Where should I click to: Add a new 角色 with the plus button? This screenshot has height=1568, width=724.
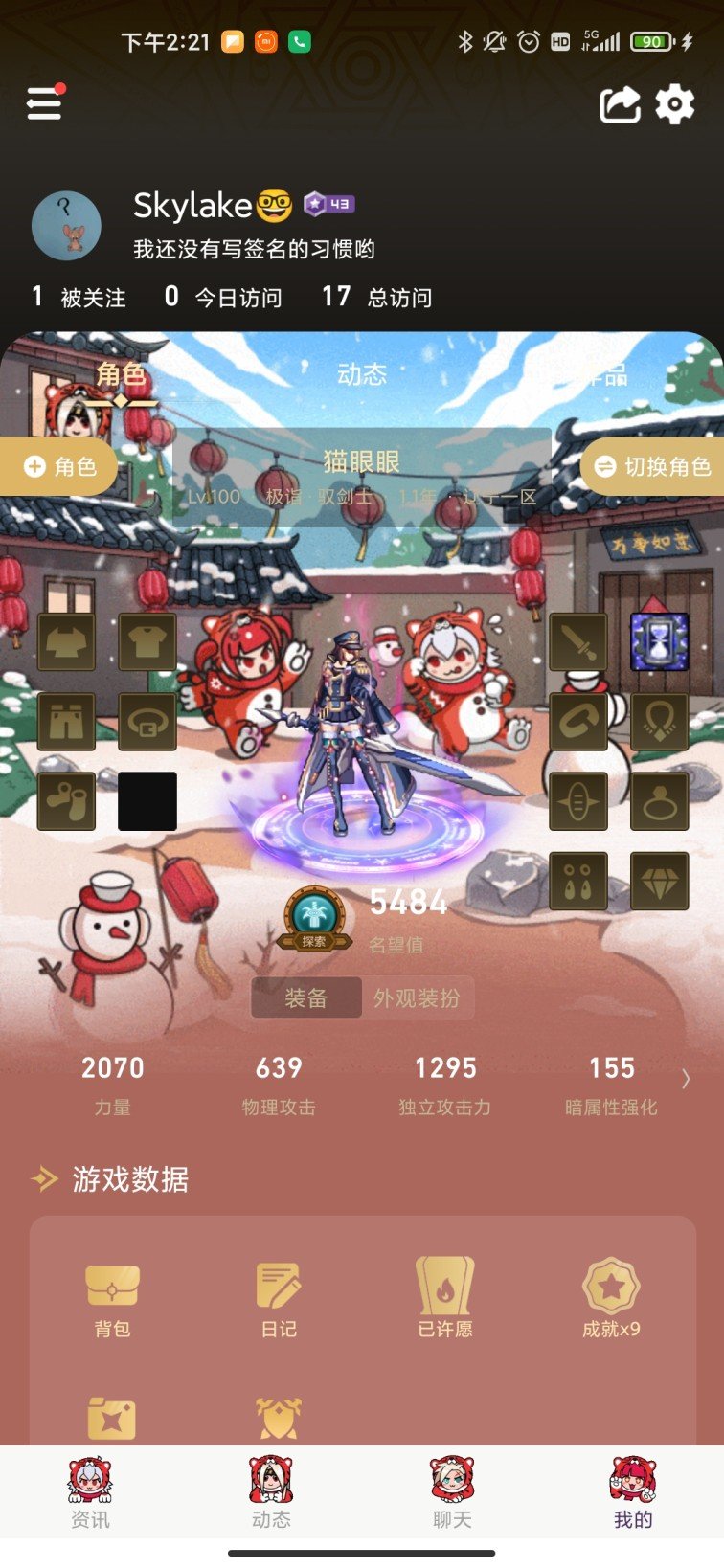coord(59,466)
